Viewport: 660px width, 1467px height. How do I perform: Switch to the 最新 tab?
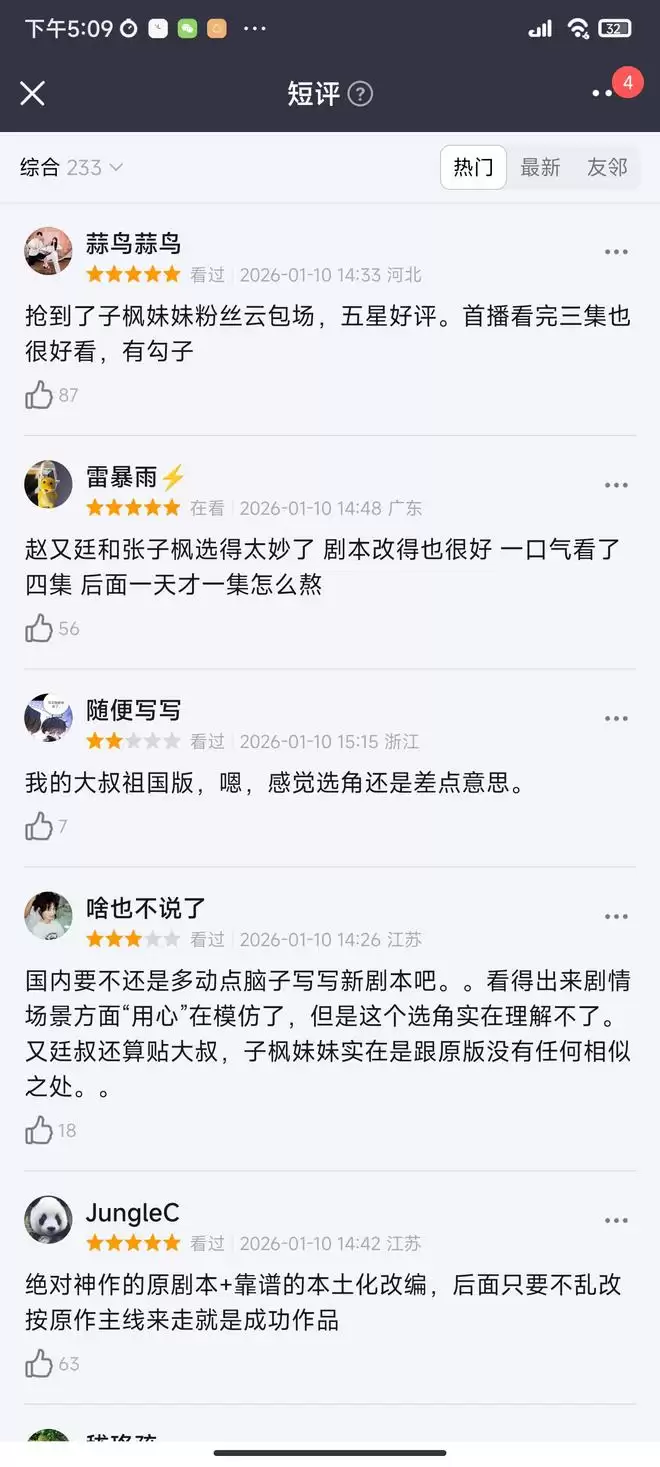click(540, 167)
